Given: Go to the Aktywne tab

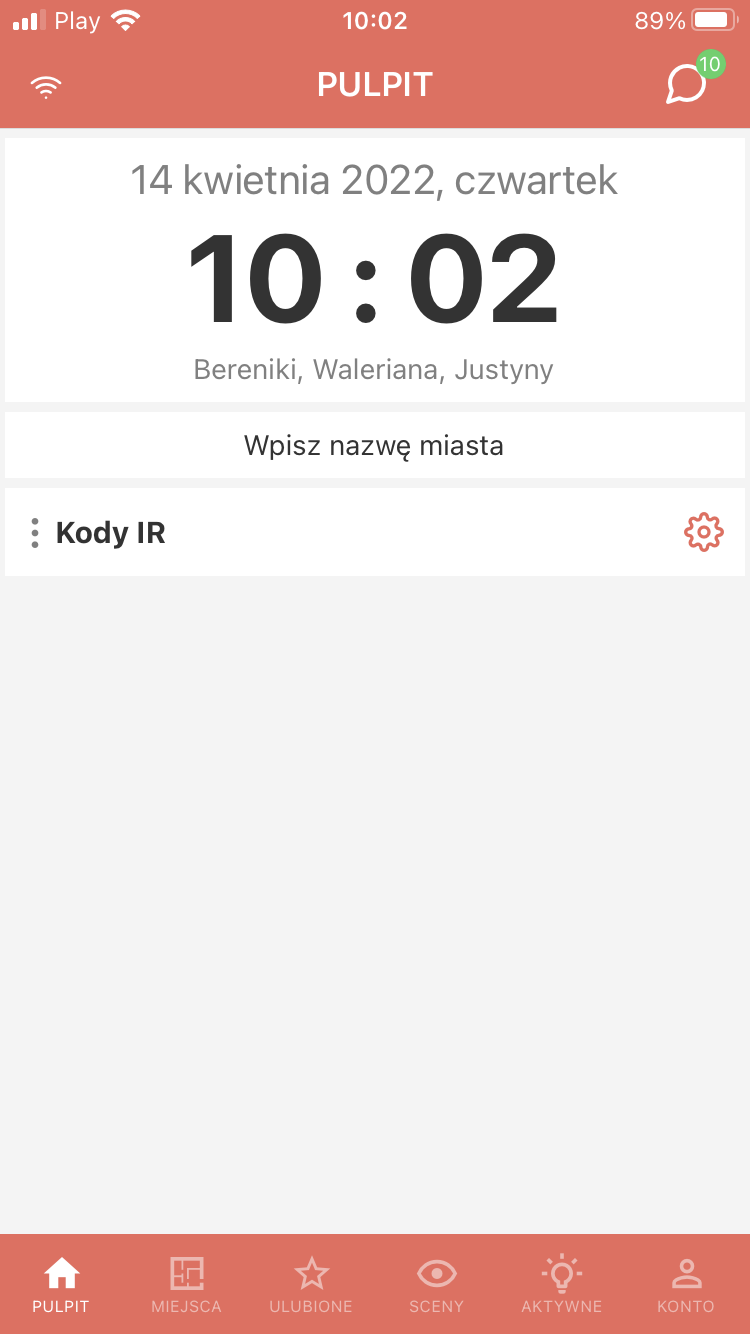Looking at the screenshot, I should (x=562, y=1285).
